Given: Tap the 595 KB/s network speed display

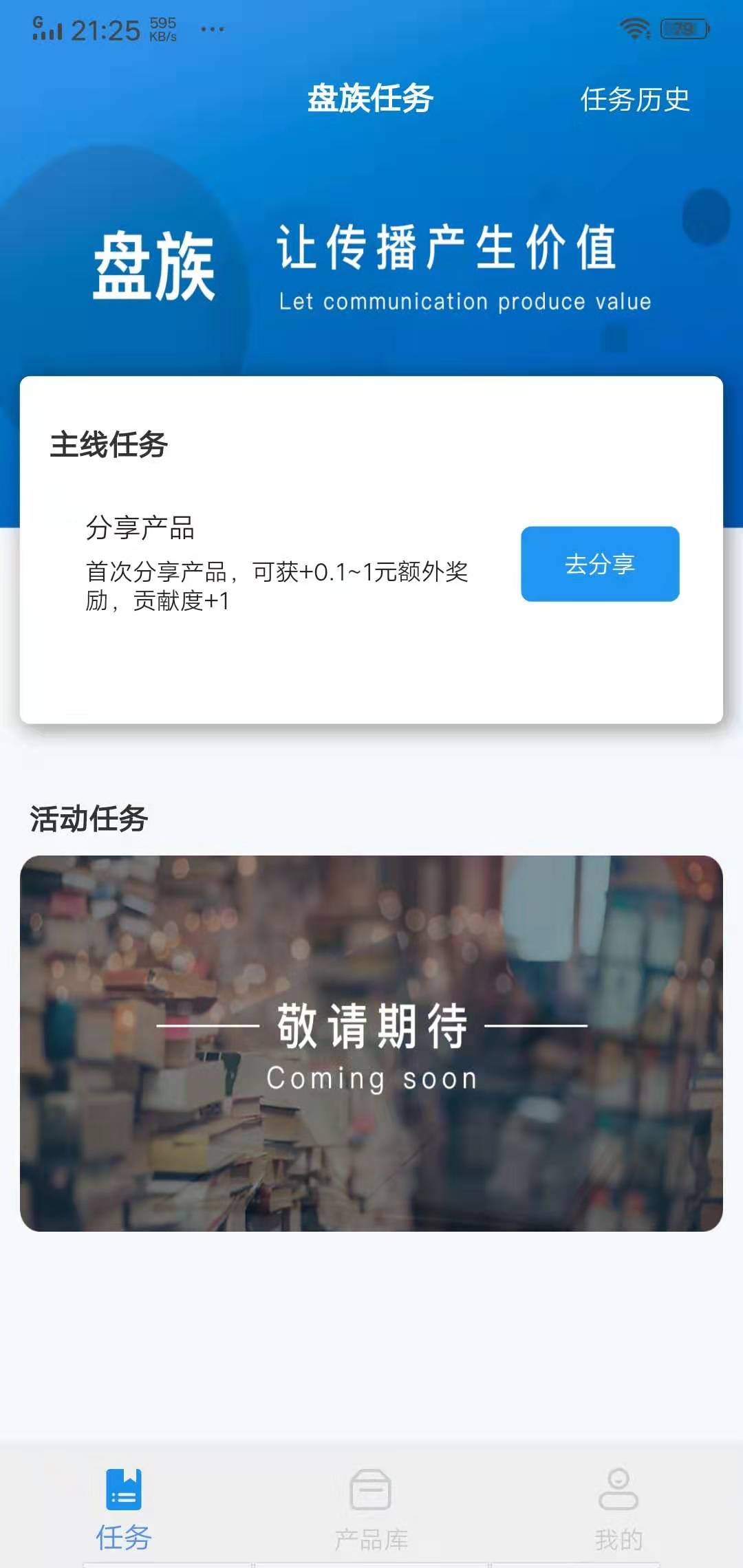Looking at the screenshot, I should [x=162, y=28].
